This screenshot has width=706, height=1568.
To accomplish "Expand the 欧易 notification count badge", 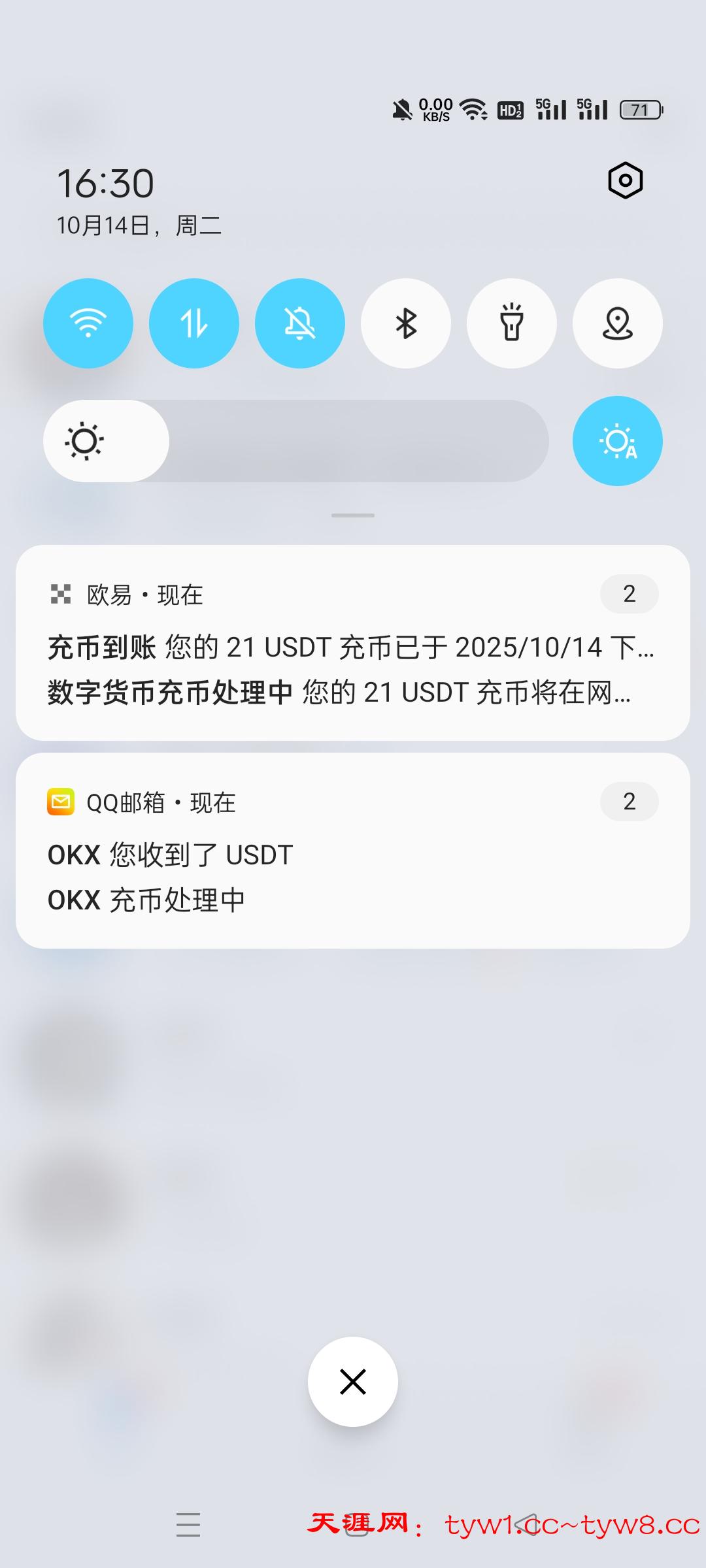I will pyautogui.click(x=629, y=594).
